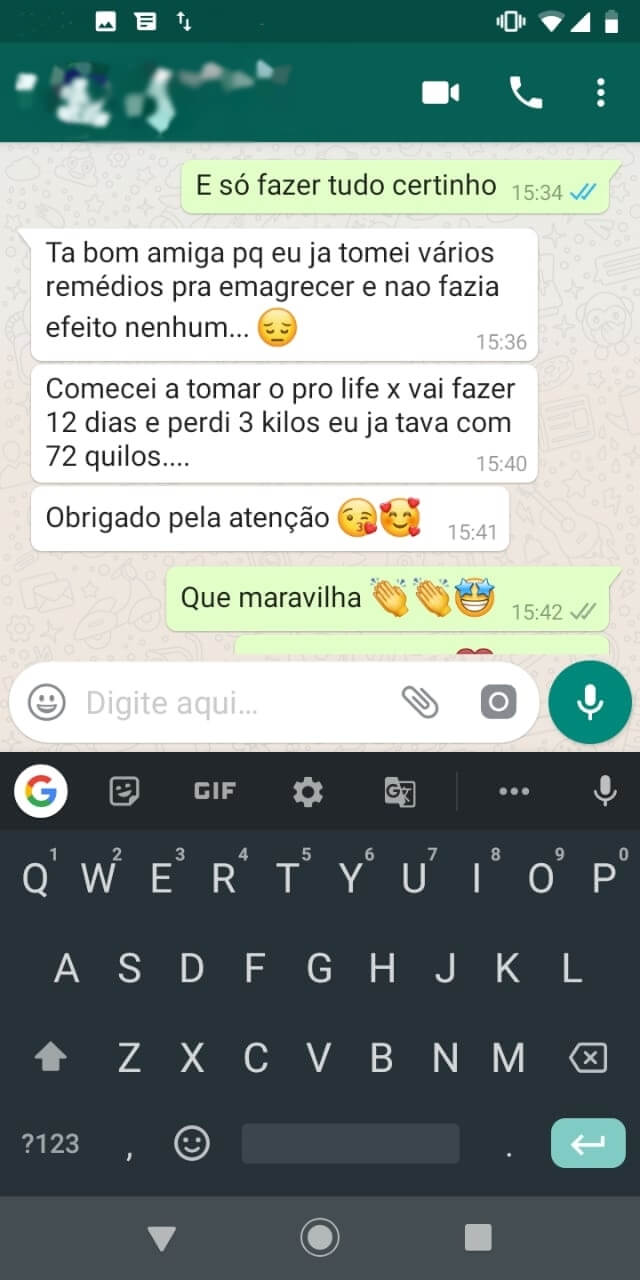
Task: Open the chat overflow menu
Action: (x=600, y=93)
